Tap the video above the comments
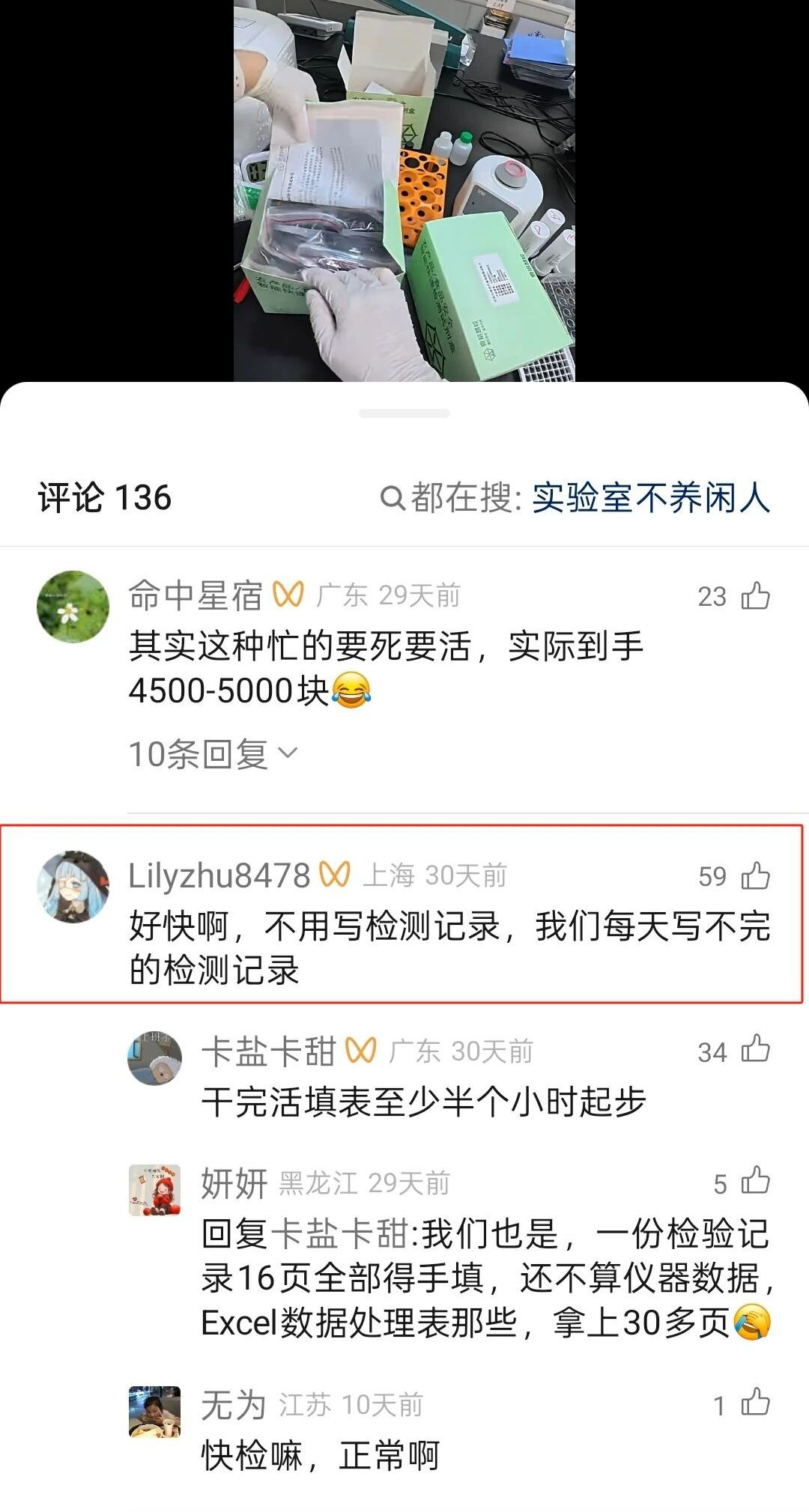 (404, 191)
